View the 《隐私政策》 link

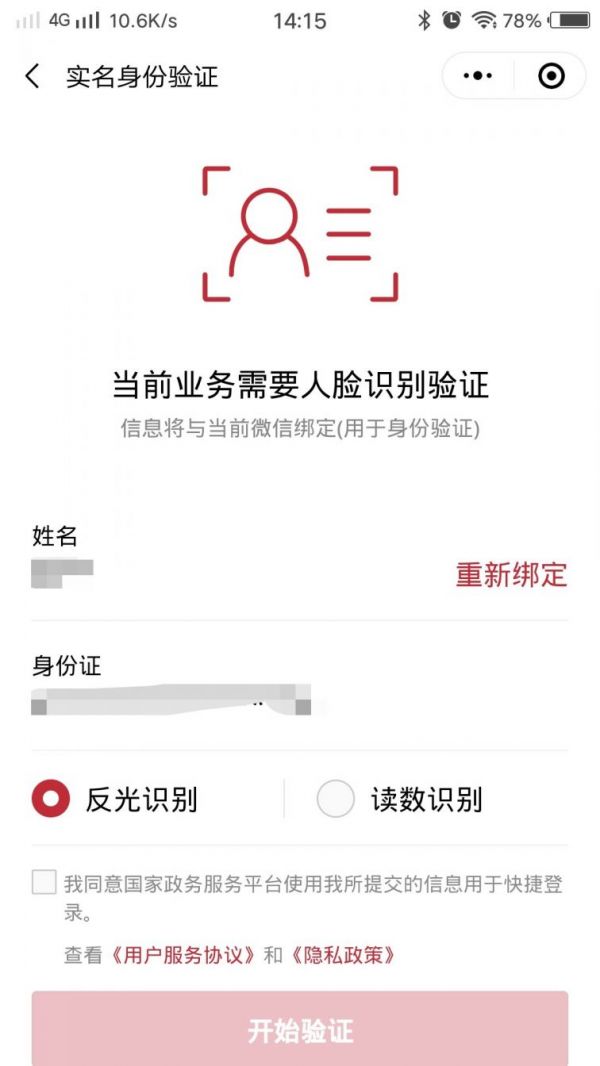tap(342, 955)
